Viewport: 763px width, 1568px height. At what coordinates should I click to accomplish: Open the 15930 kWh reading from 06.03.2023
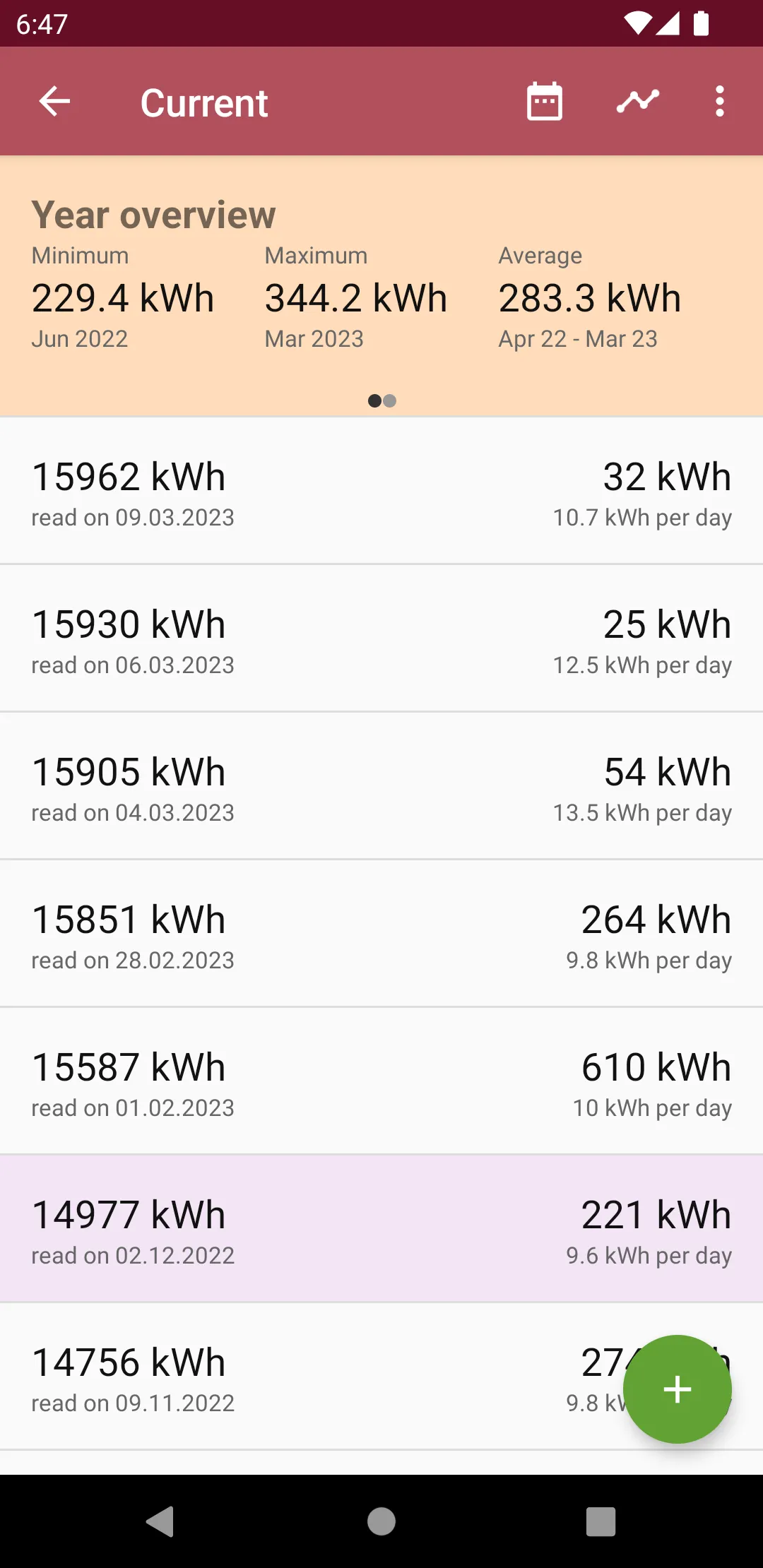(x=381, y=639)
